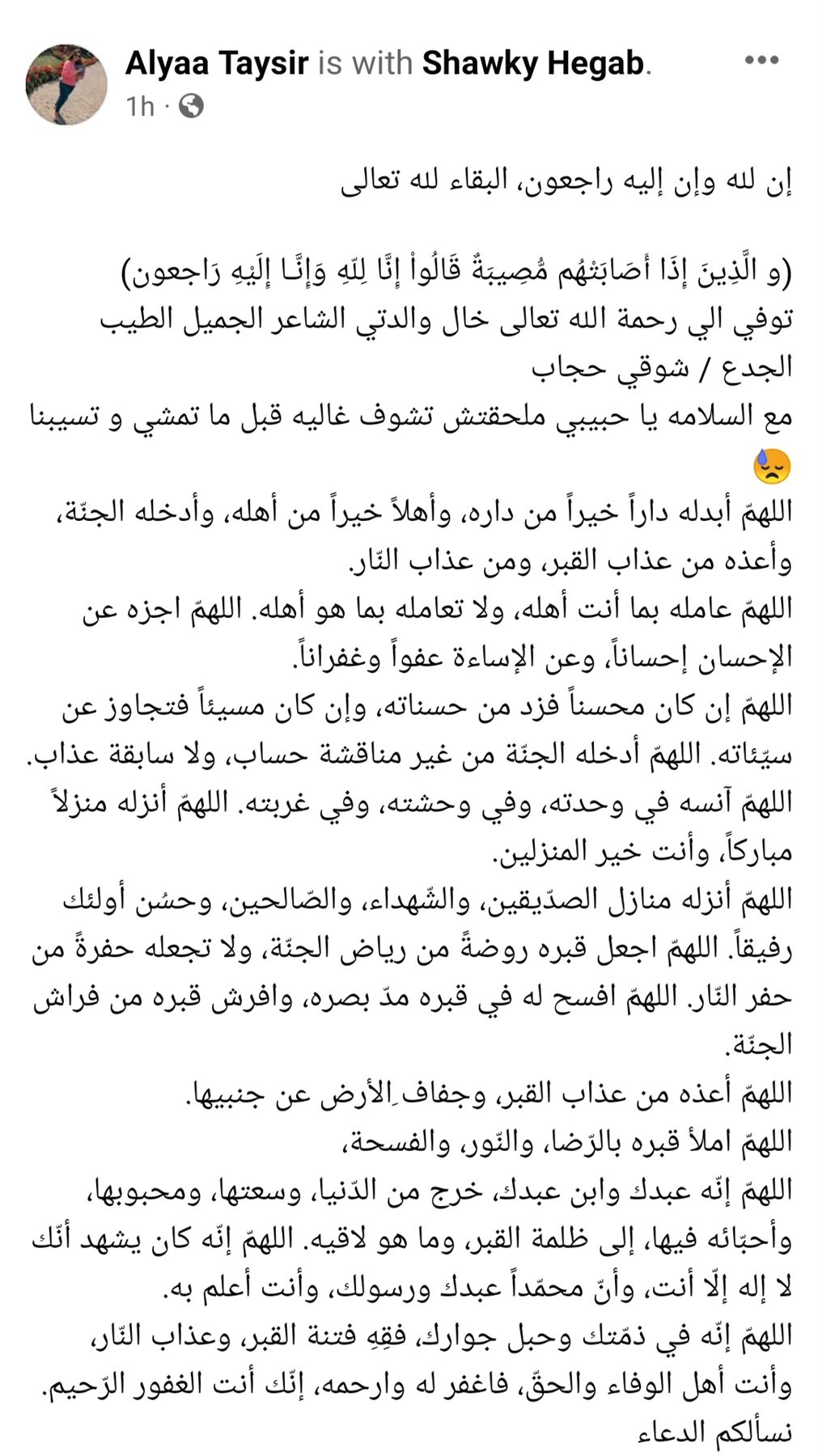Open Alyaa Taysir's profile name link

click(x=217, y=63)
